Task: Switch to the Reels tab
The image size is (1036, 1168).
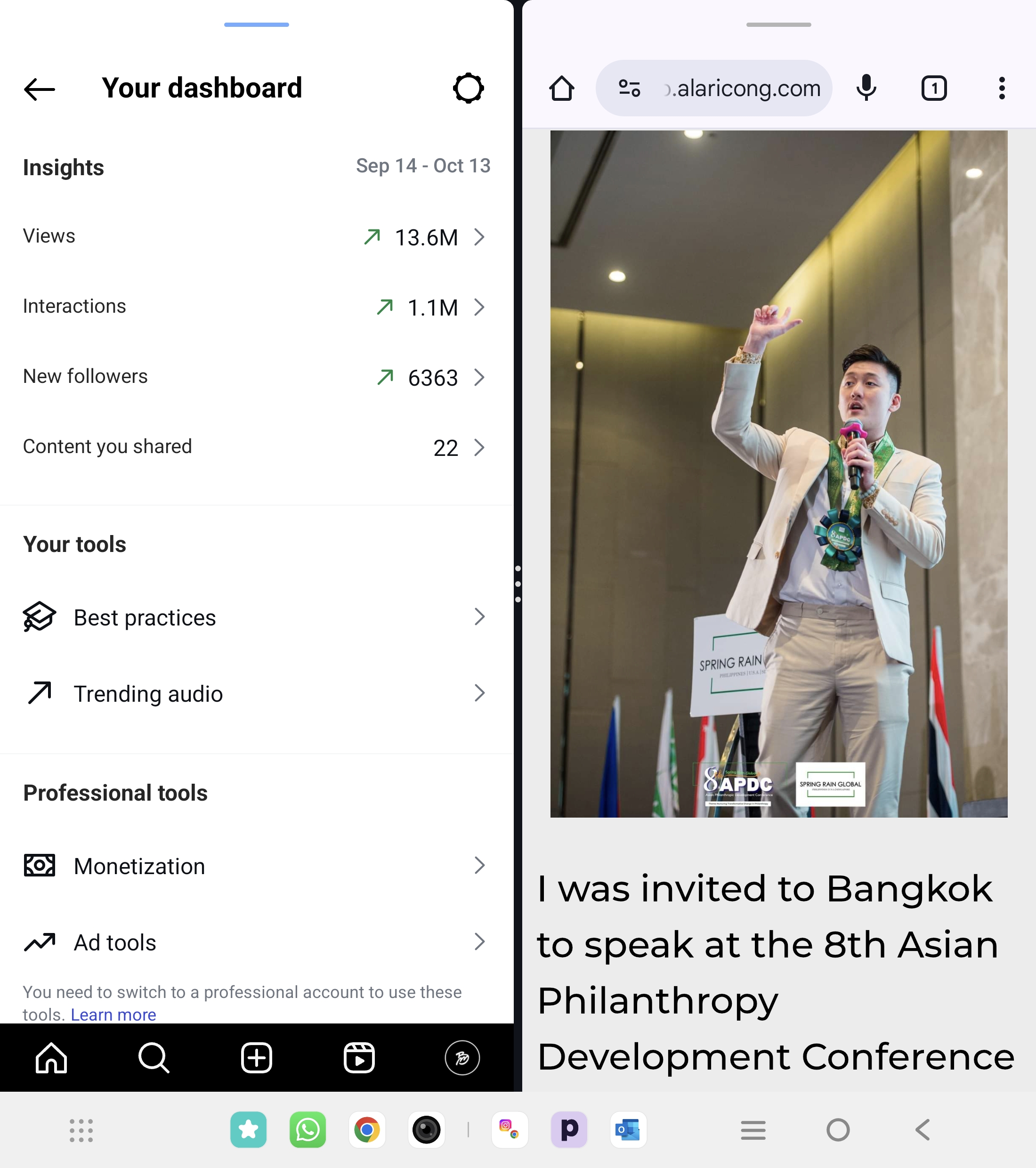Action: point(359,1058)
